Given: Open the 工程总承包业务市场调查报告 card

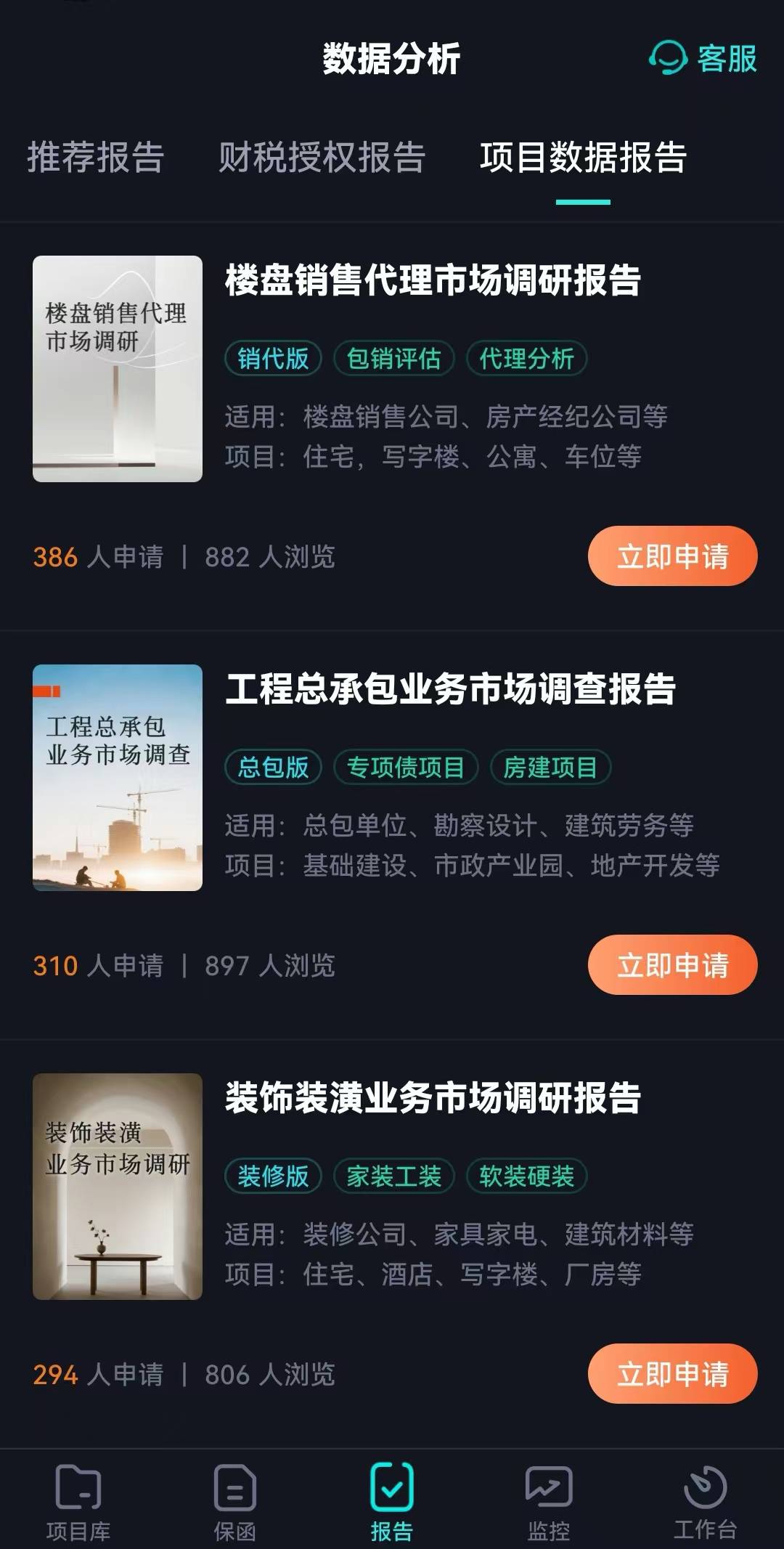Looking at the screenshot, I should pyautogui.click(x=450, y=689).
